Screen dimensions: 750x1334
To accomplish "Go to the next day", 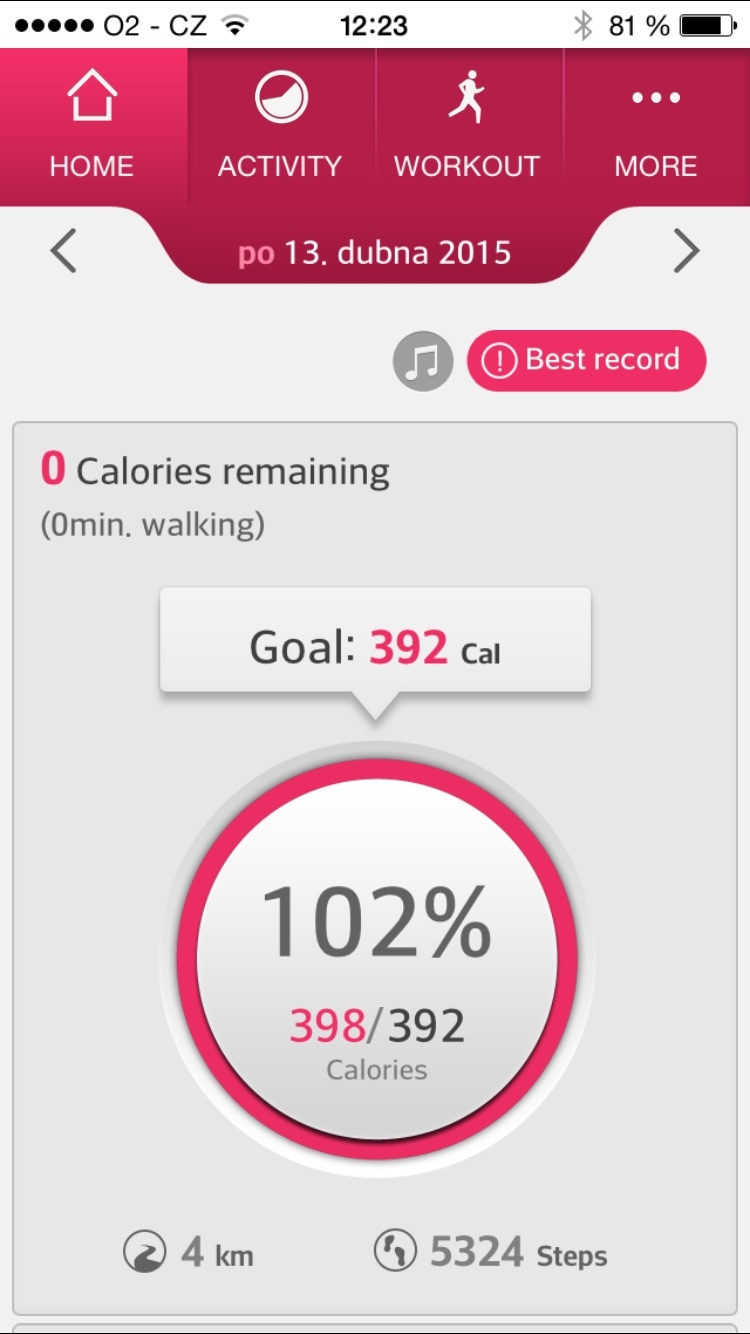I will click(686, 251).
